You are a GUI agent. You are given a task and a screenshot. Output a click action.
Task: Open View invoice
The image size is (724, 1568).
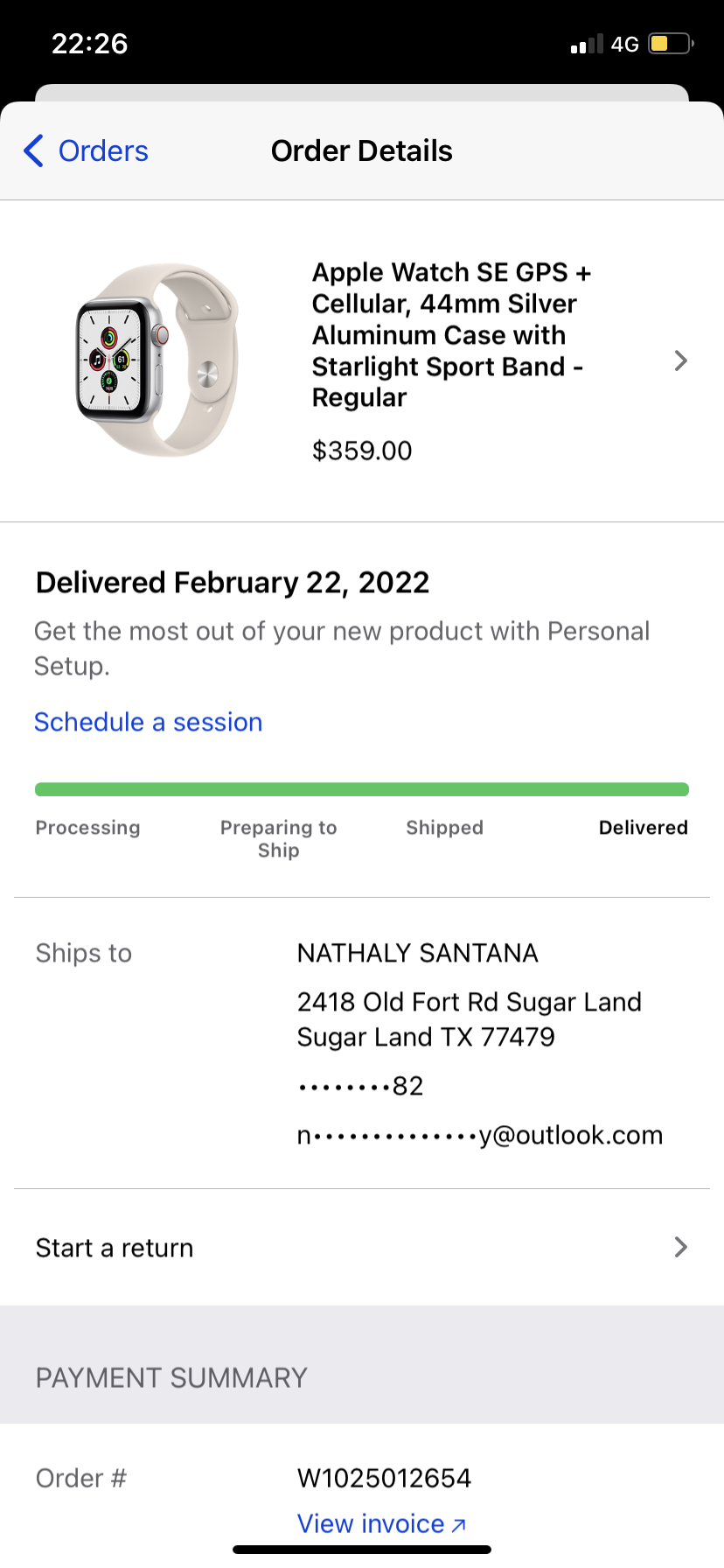(372, 1522)
